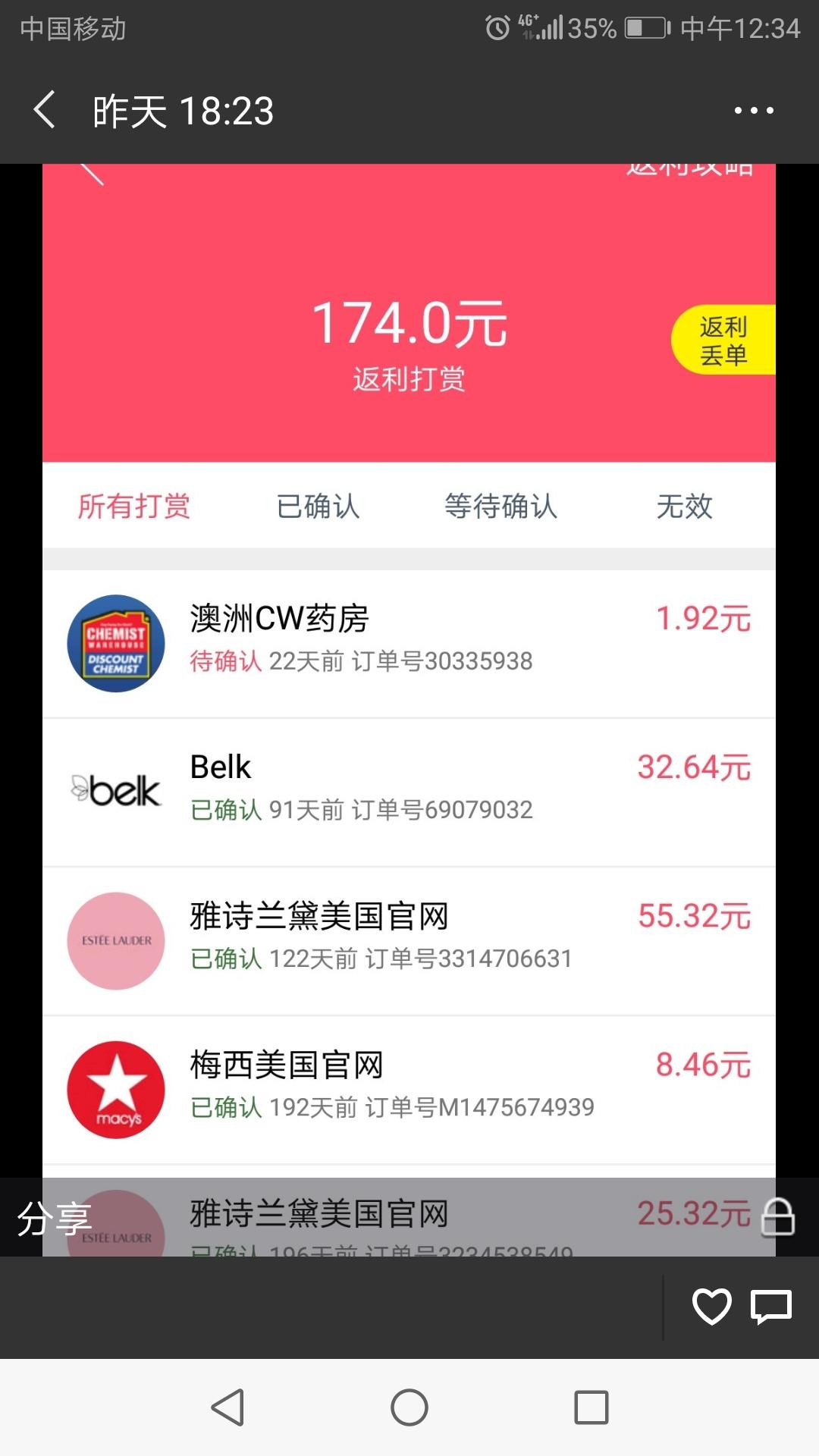Open the comment bubble icon
The height and width of the screenshot is (1456, 819).
click(771, 1307)
